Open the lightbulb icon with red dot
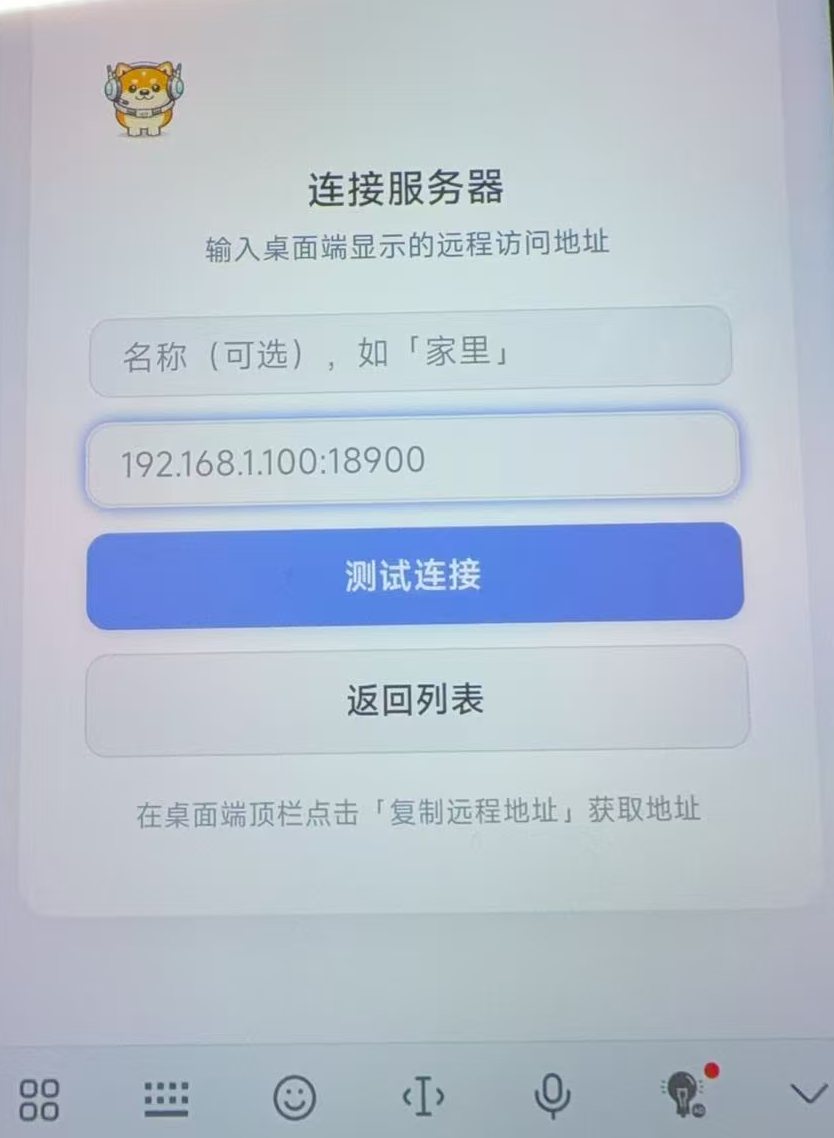 point(682,1095)
